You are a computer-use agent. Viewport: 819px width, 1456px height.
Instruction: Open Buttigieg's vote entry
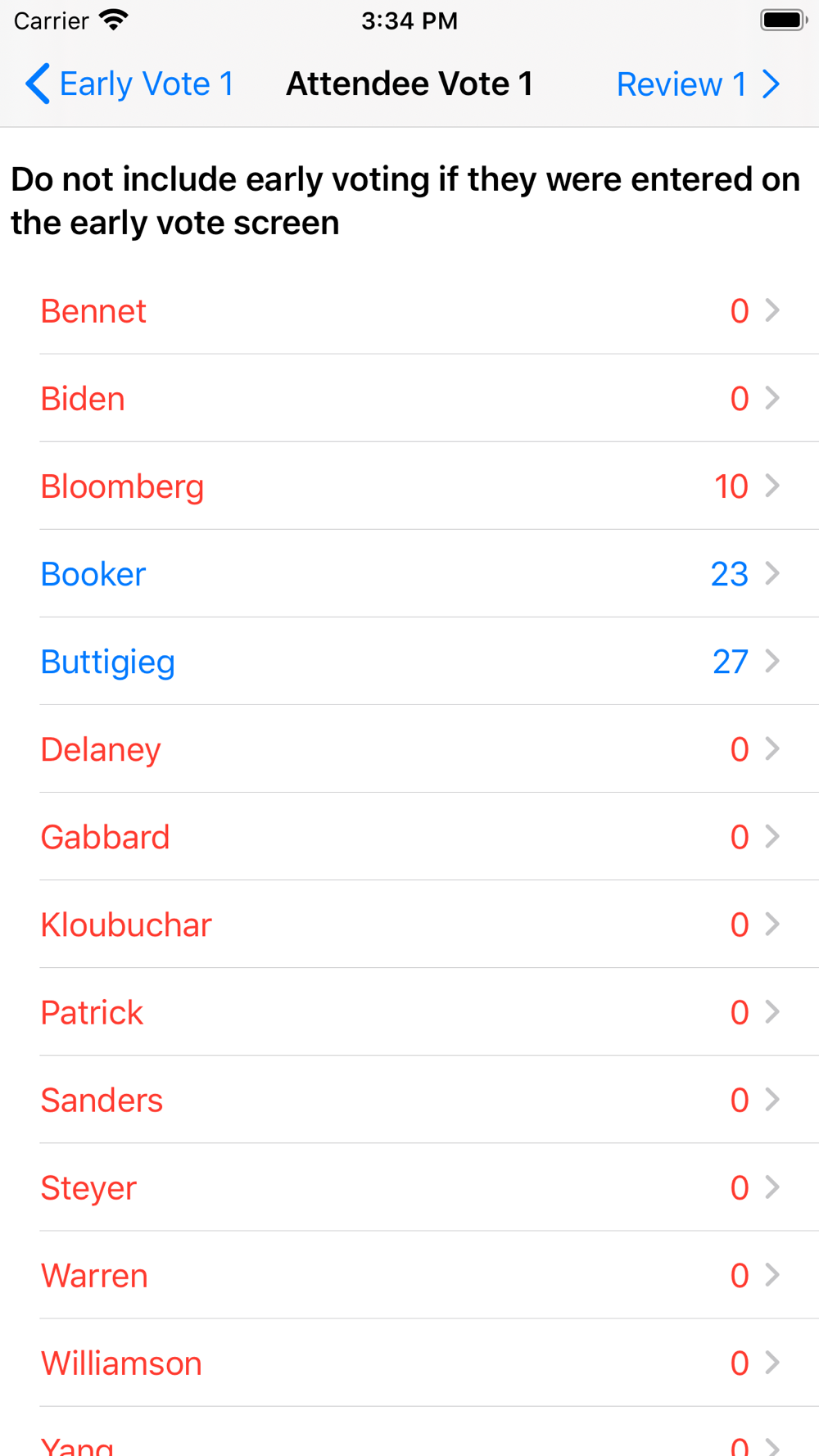409,661
